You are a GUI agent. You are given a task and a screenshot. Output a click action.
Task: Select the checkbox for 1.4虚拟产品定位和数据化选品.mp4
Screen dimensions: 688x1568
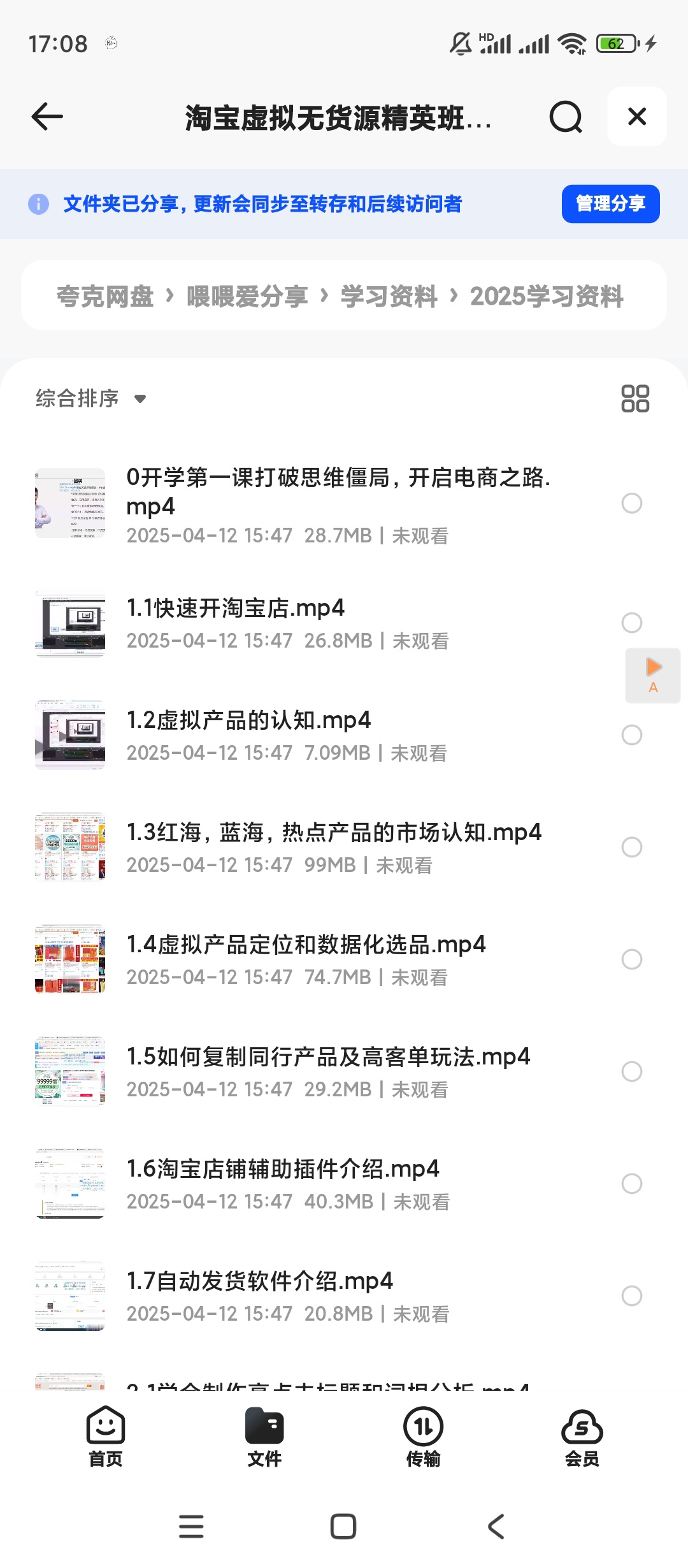[631, 960]
